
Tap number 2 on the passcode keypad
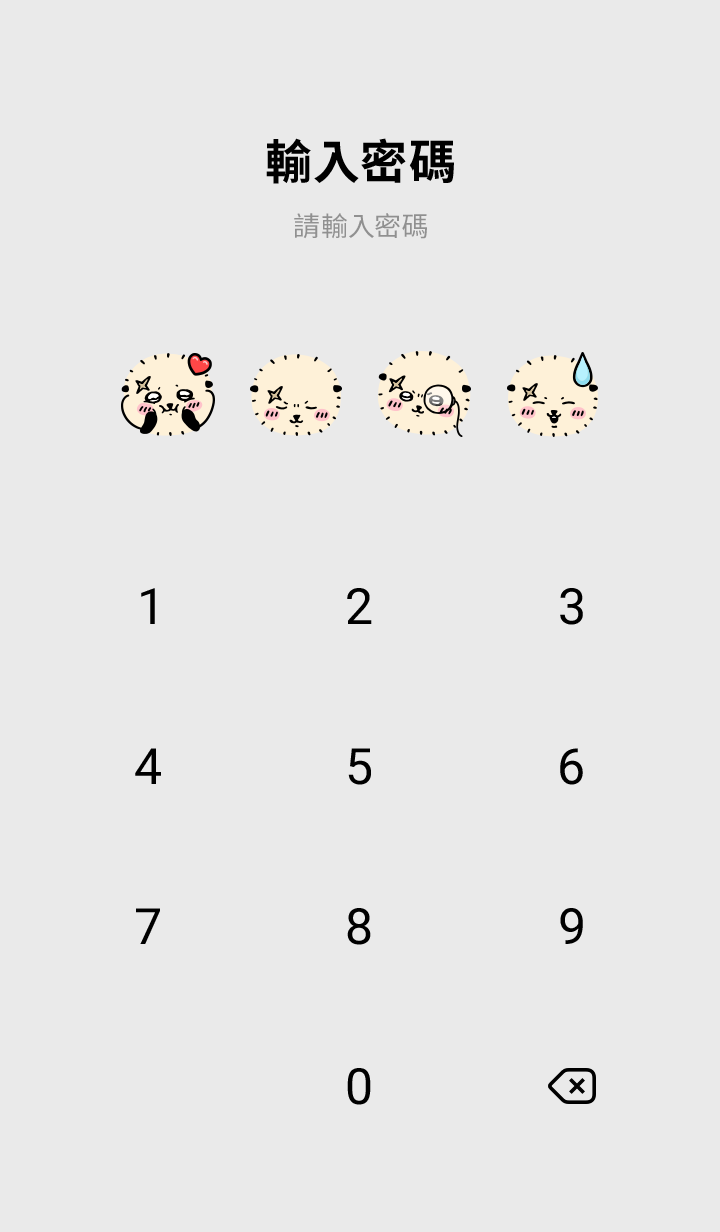point(359,607)
